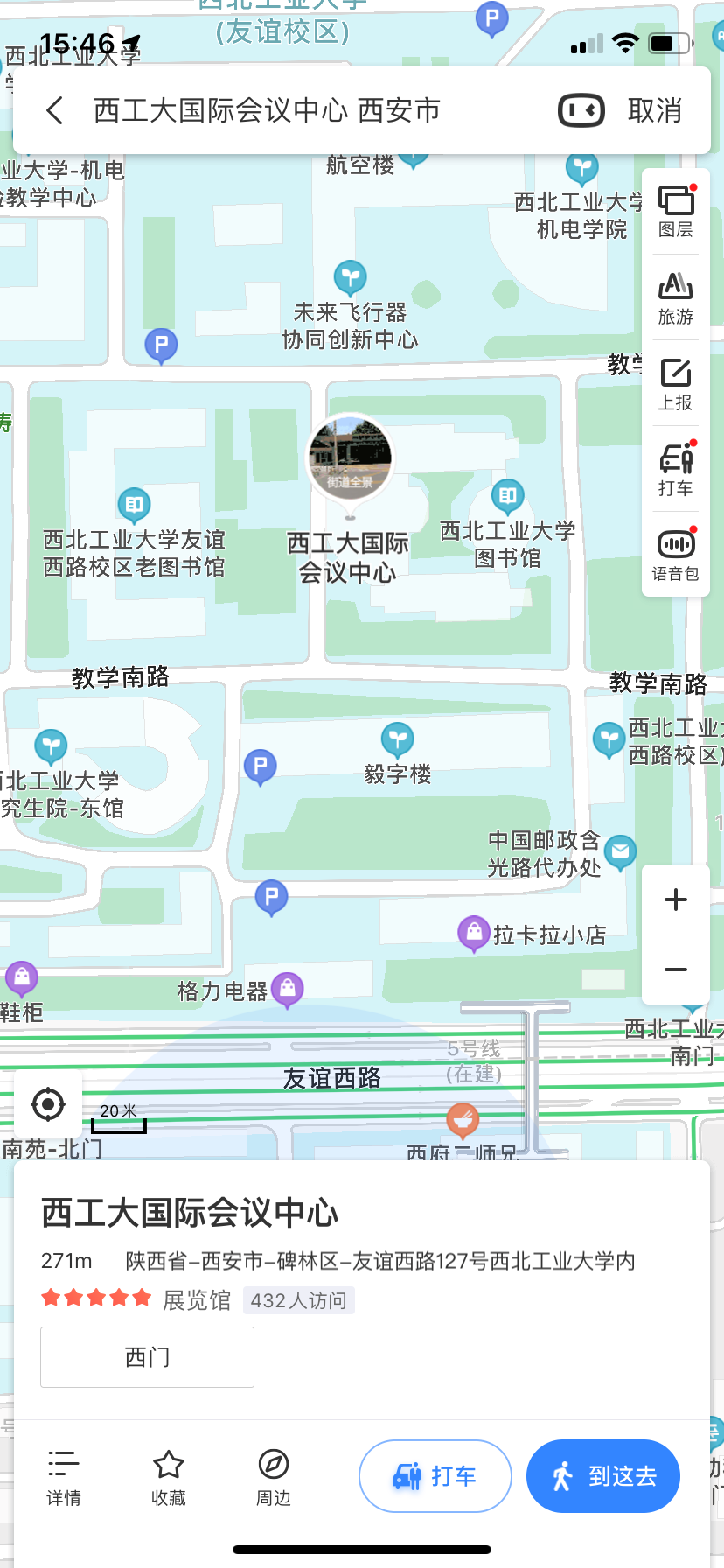The width and height of the screenshot is (724, 1568).
Task: View 详情 details of this place
Action: tap(64, 1477)
